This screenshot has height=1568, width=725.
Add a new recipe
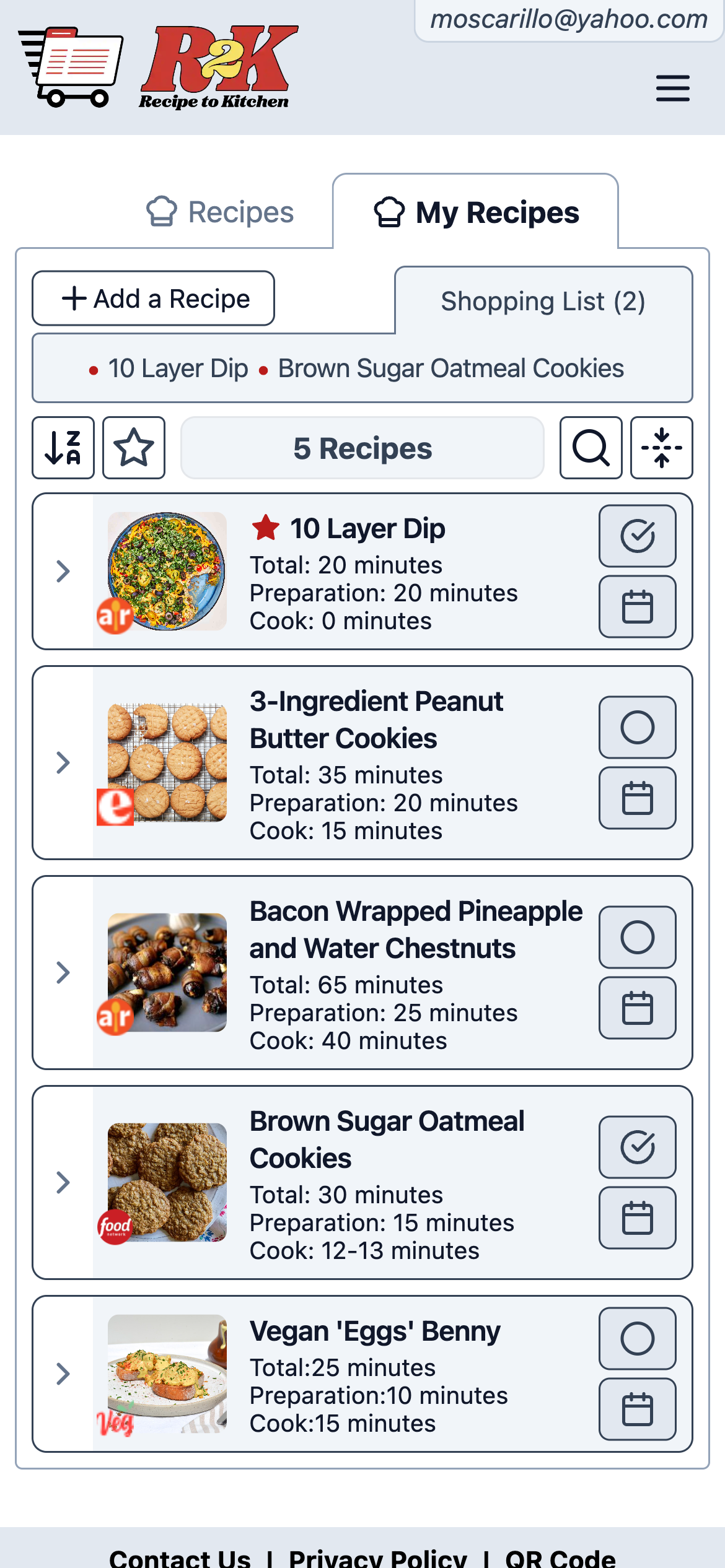coord(153,298)
